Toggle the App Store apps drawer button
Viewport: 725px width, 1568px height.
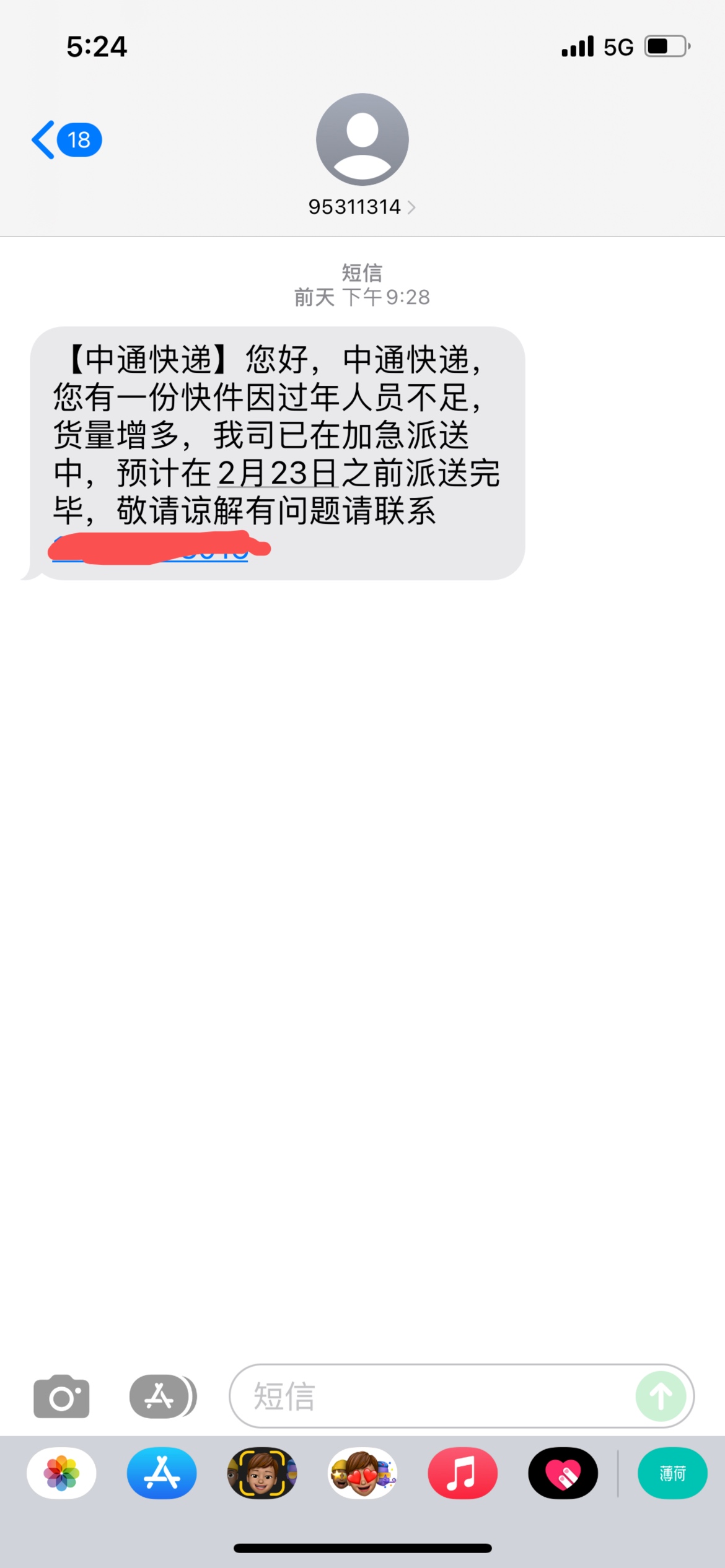pos(162,1396)
